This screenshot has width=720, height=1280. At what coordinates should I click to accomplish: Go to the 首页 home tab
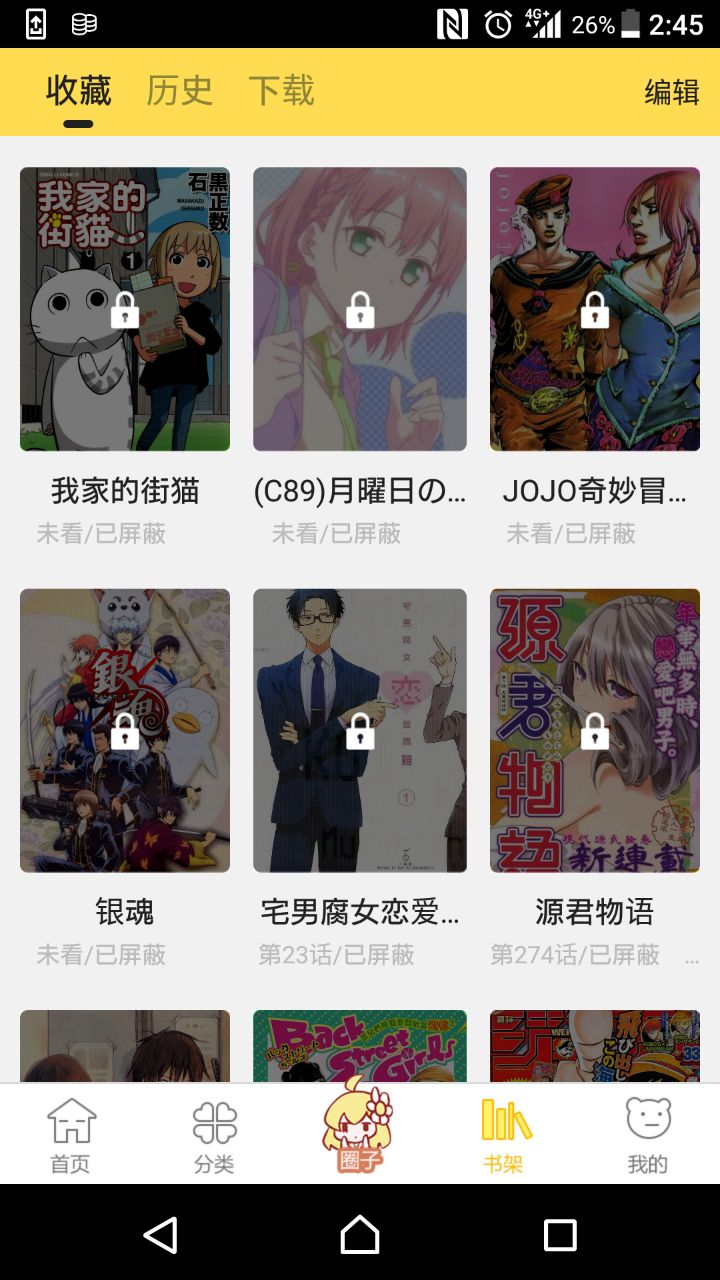click(x=71, y=1135)
